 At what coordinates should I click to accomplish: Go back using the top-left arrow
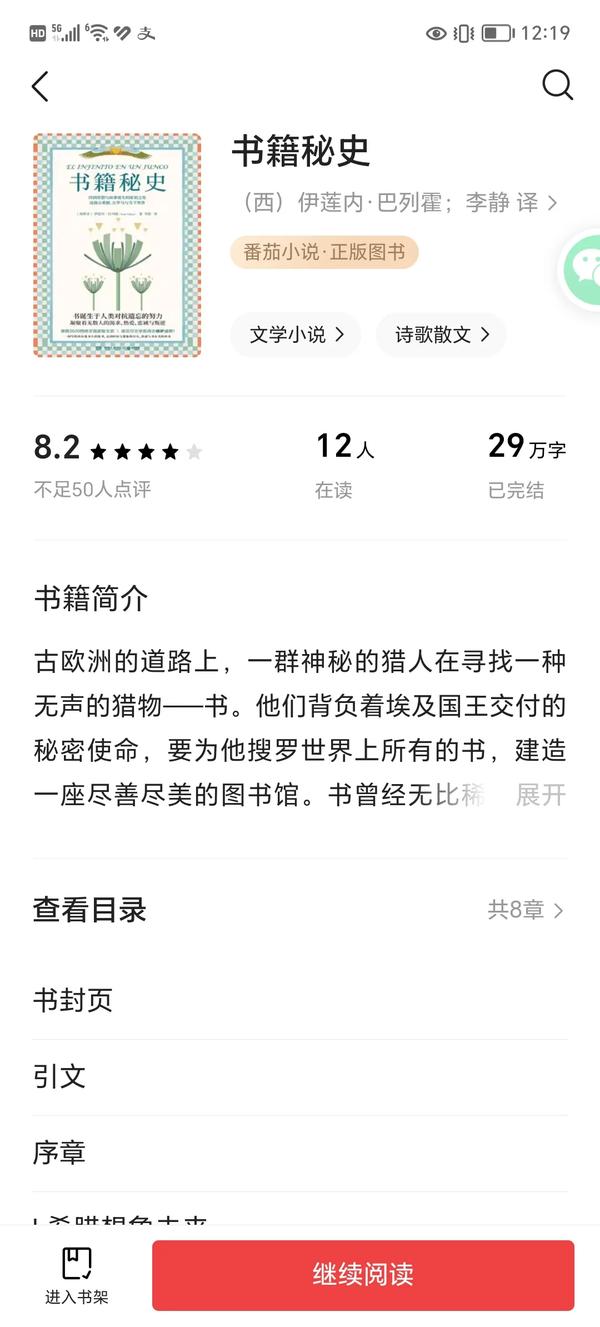coord(40,87)
